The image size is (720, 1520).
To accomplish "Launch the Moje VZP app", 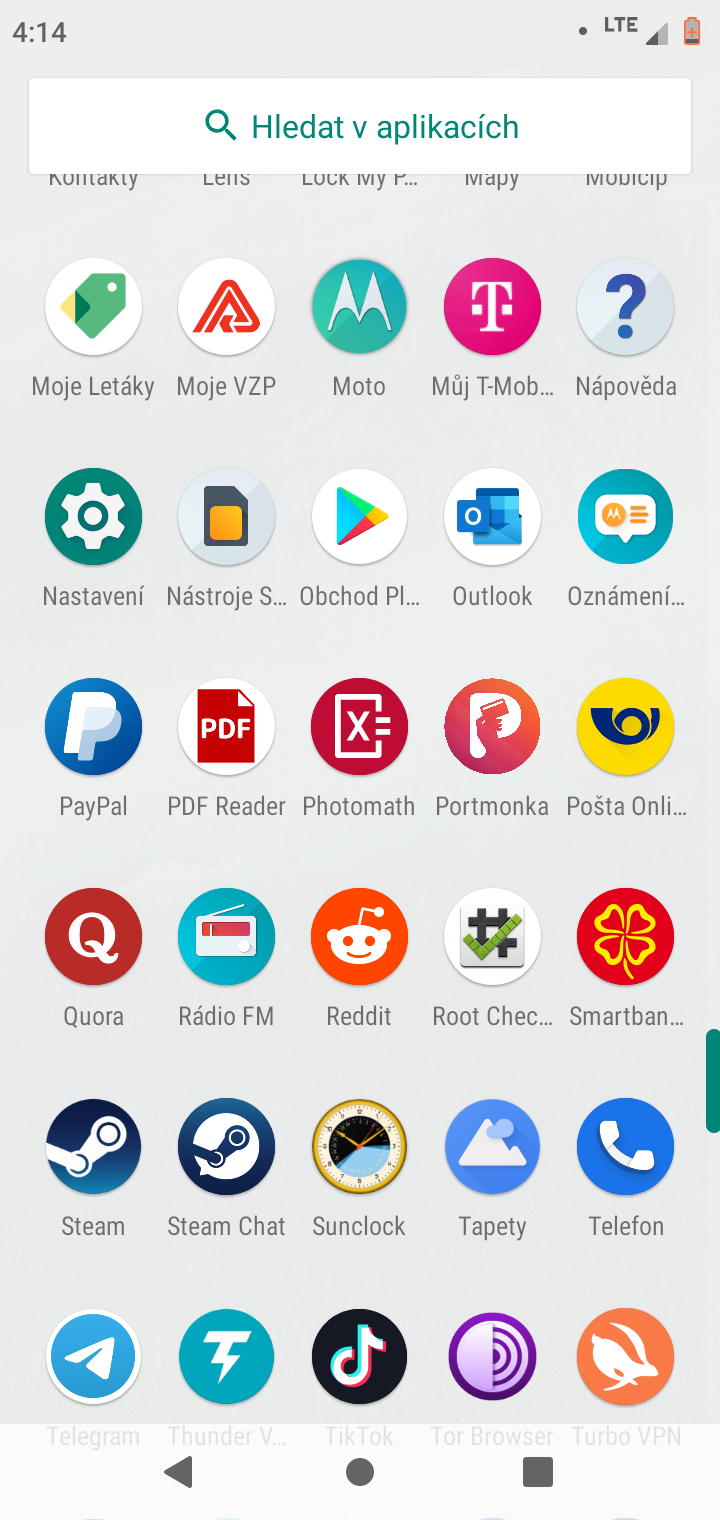I will pyautogui.click(x=226, y=307).
